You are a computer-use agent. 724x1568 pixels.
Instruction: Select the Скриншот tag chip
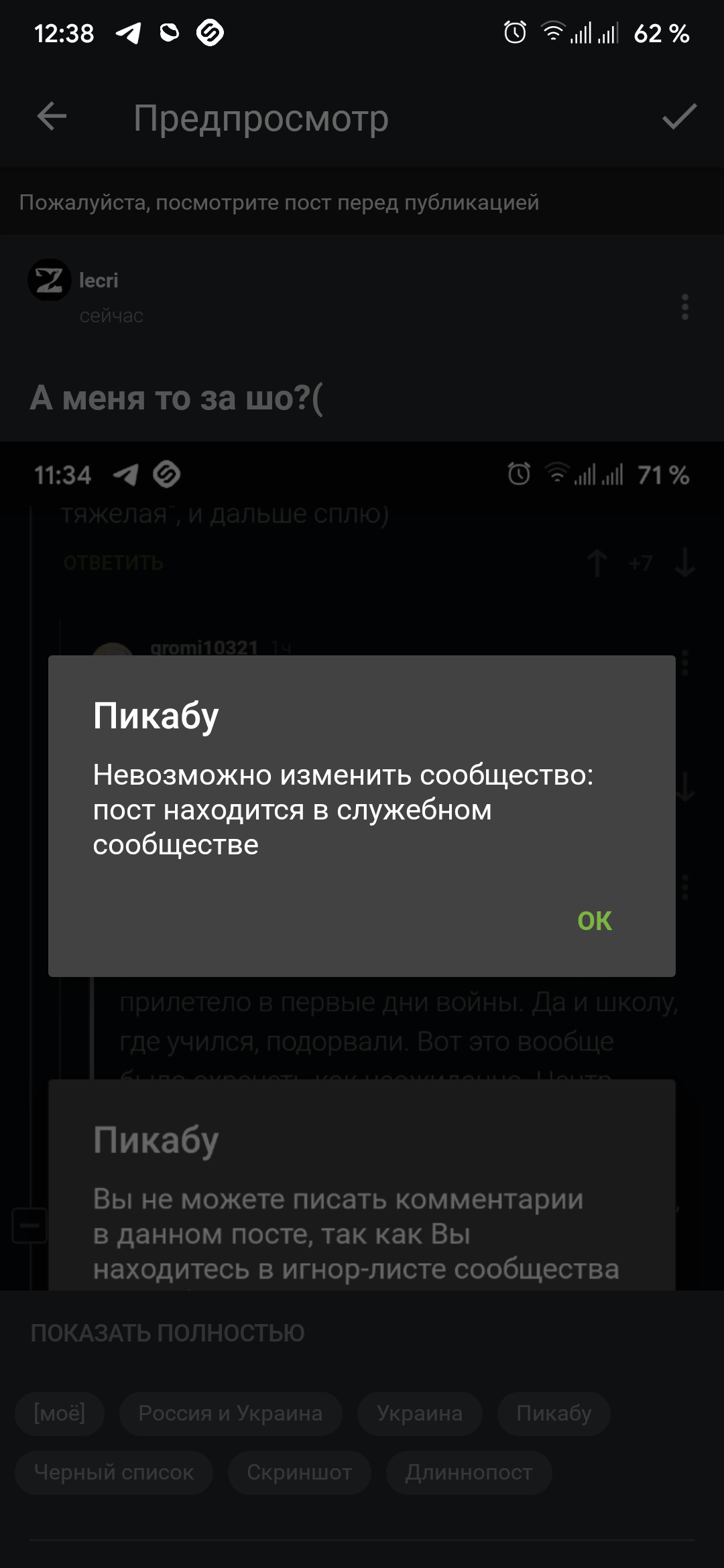299,1472
